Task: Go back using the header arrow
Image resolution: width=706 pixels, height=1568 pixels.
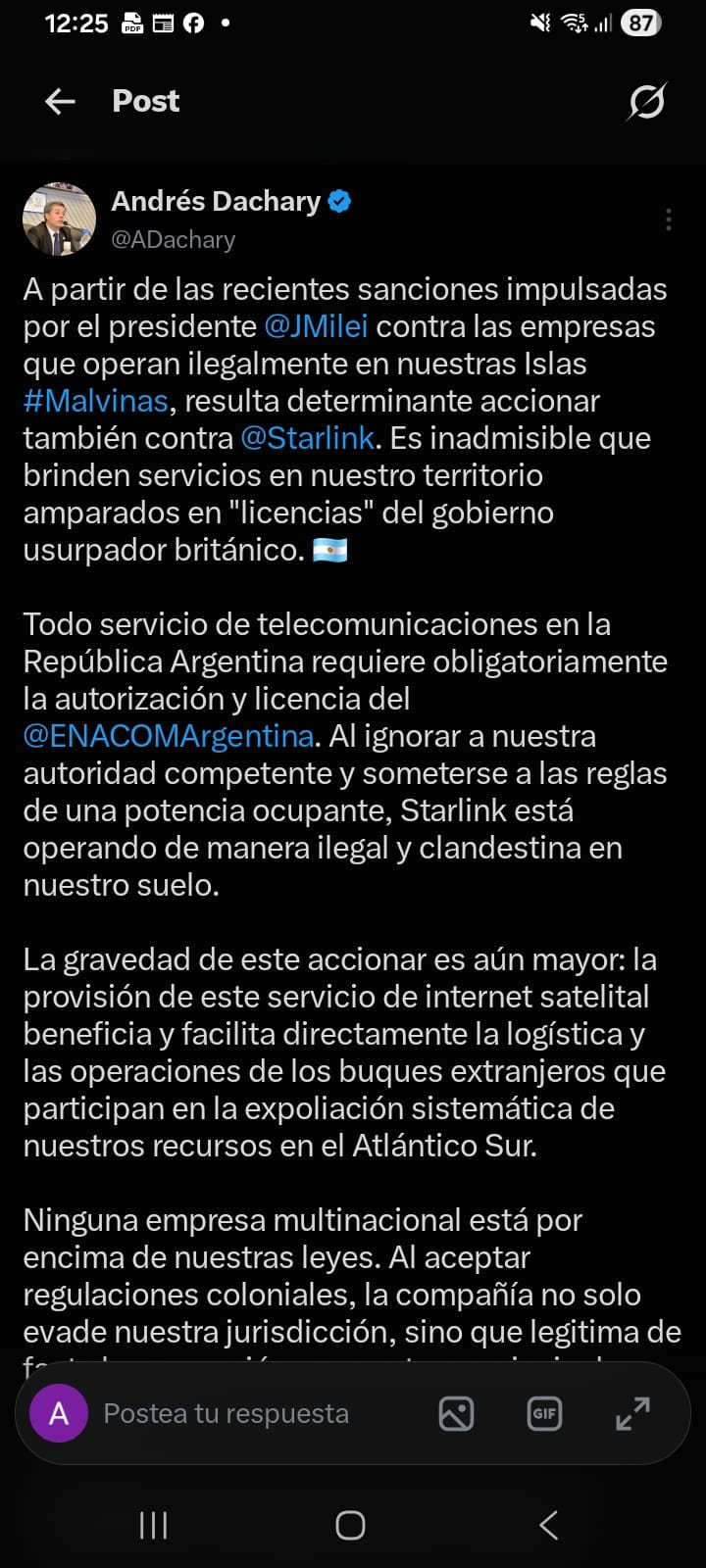Action: (61, 101)
